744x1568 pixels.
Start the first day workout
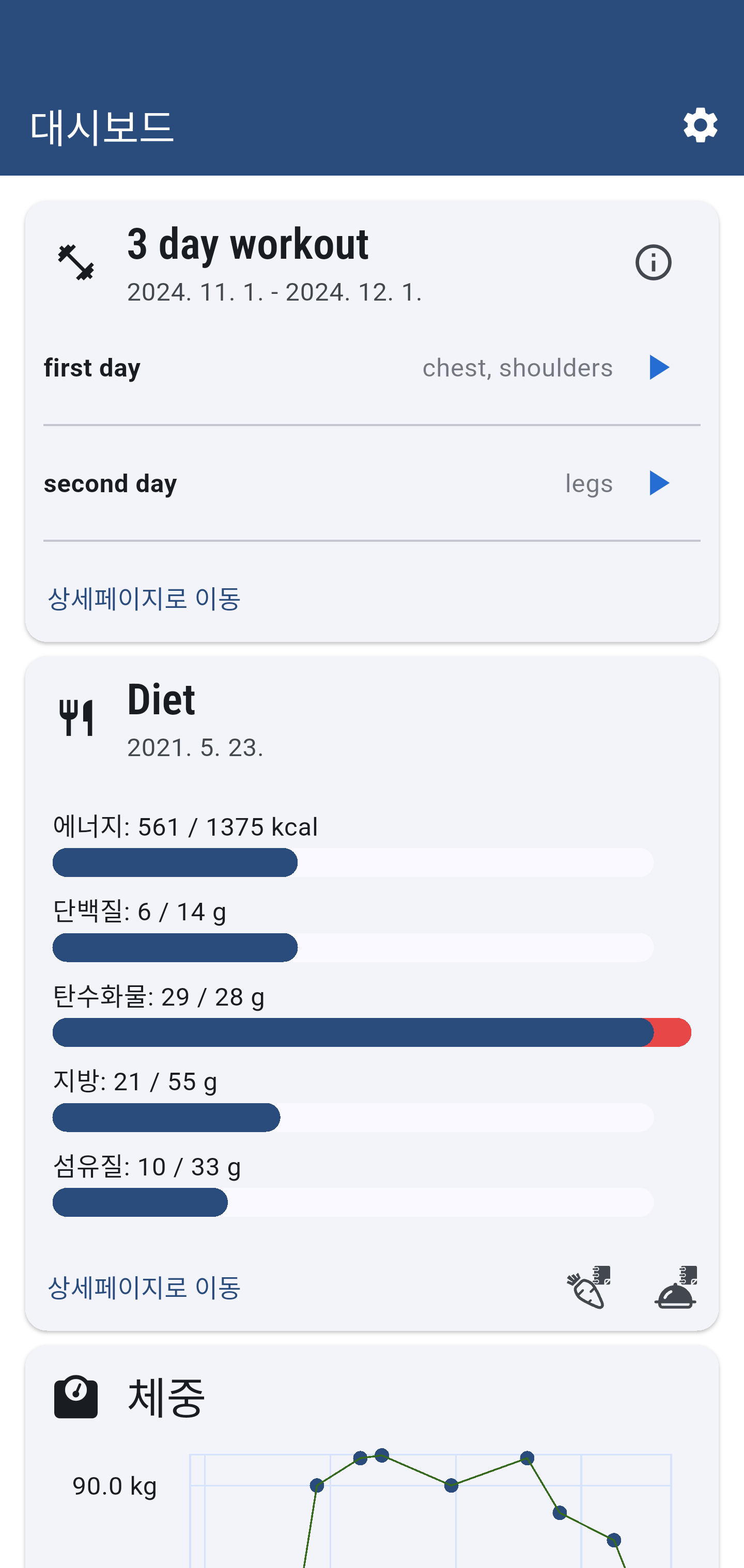(659, 368)
